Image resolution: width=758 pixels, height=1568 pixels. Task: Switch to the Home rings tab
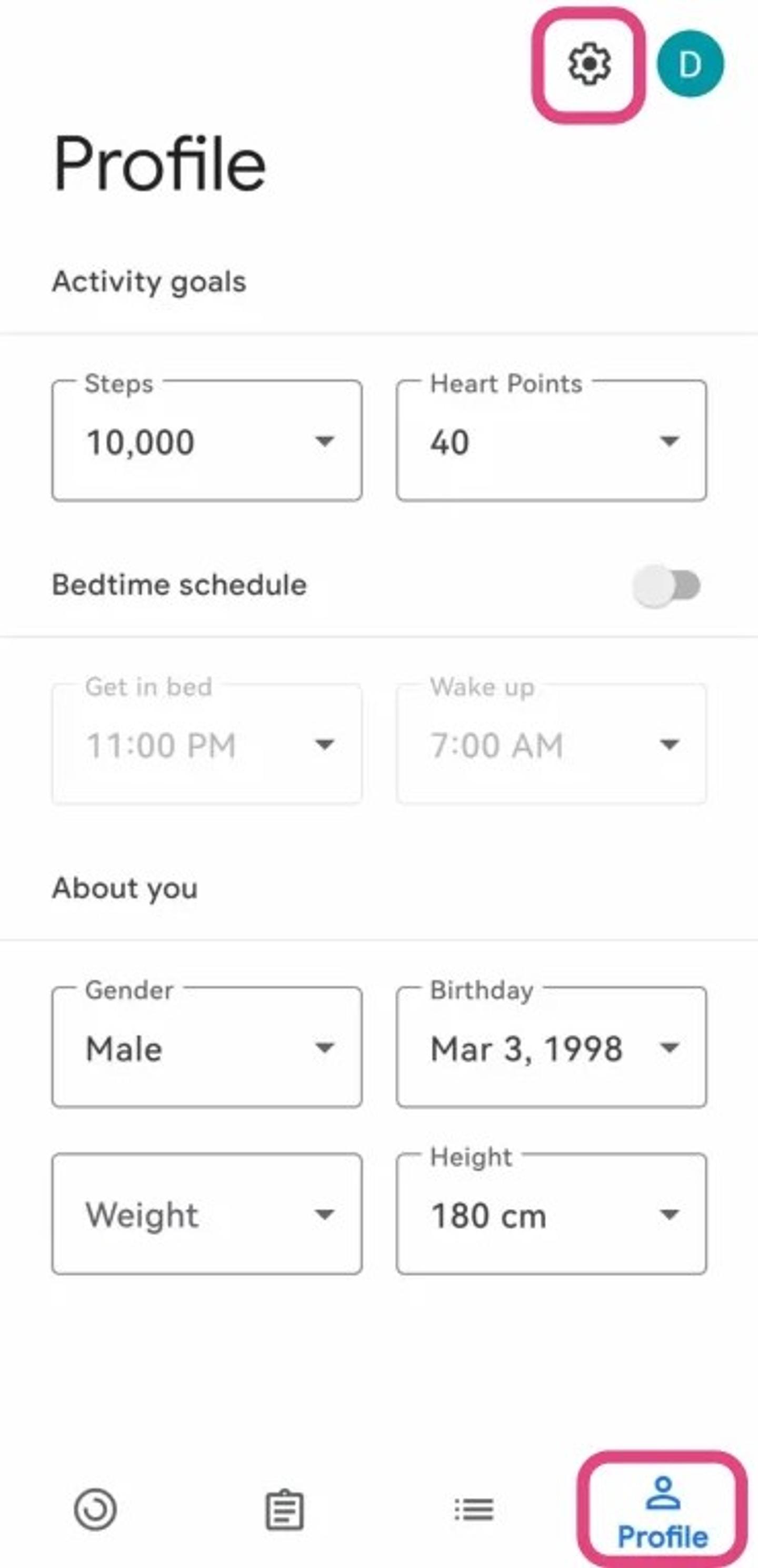(x=95, y=1510)
